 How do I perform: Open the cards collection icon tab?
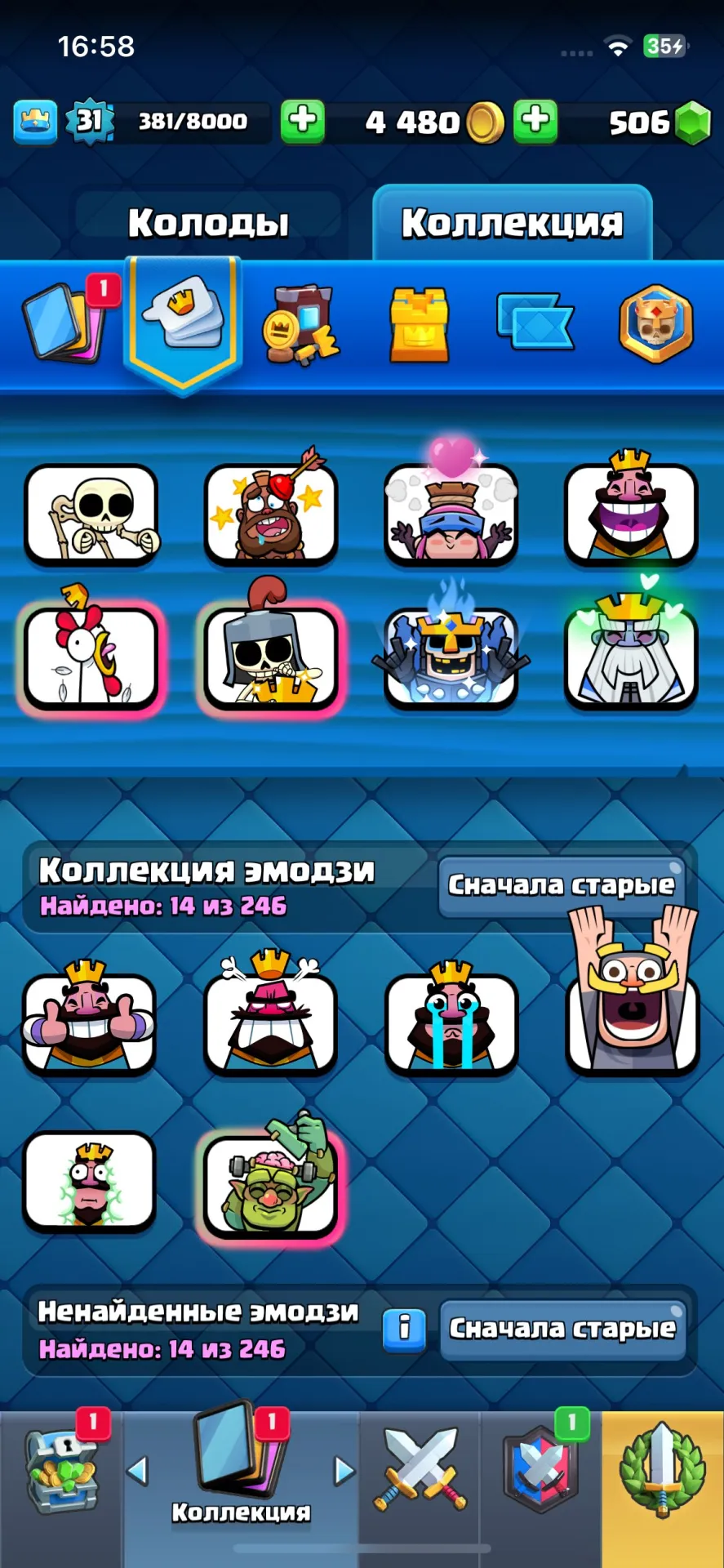point(65,322)
